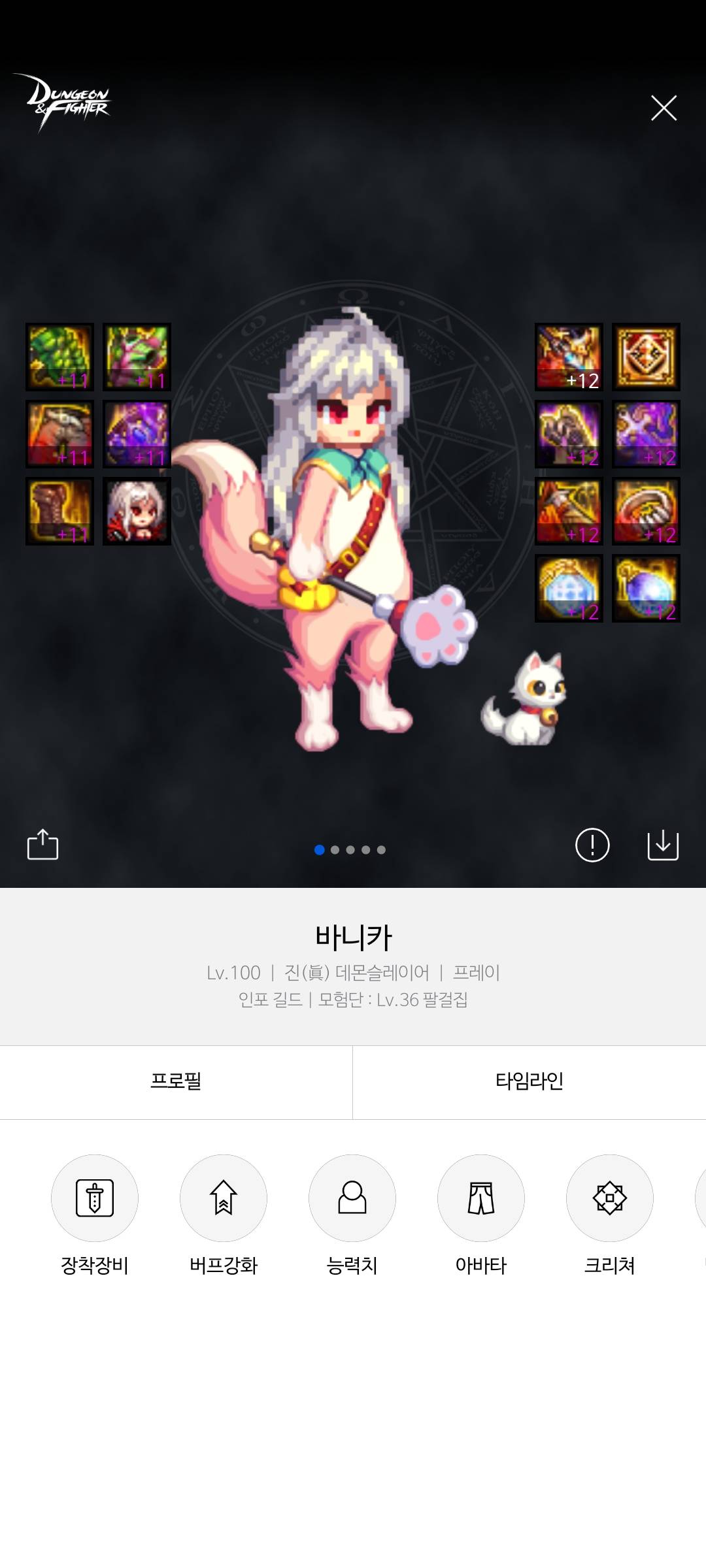Screen dimensions: 706x1568
Task: Download the character image
Action: [663, 845]
